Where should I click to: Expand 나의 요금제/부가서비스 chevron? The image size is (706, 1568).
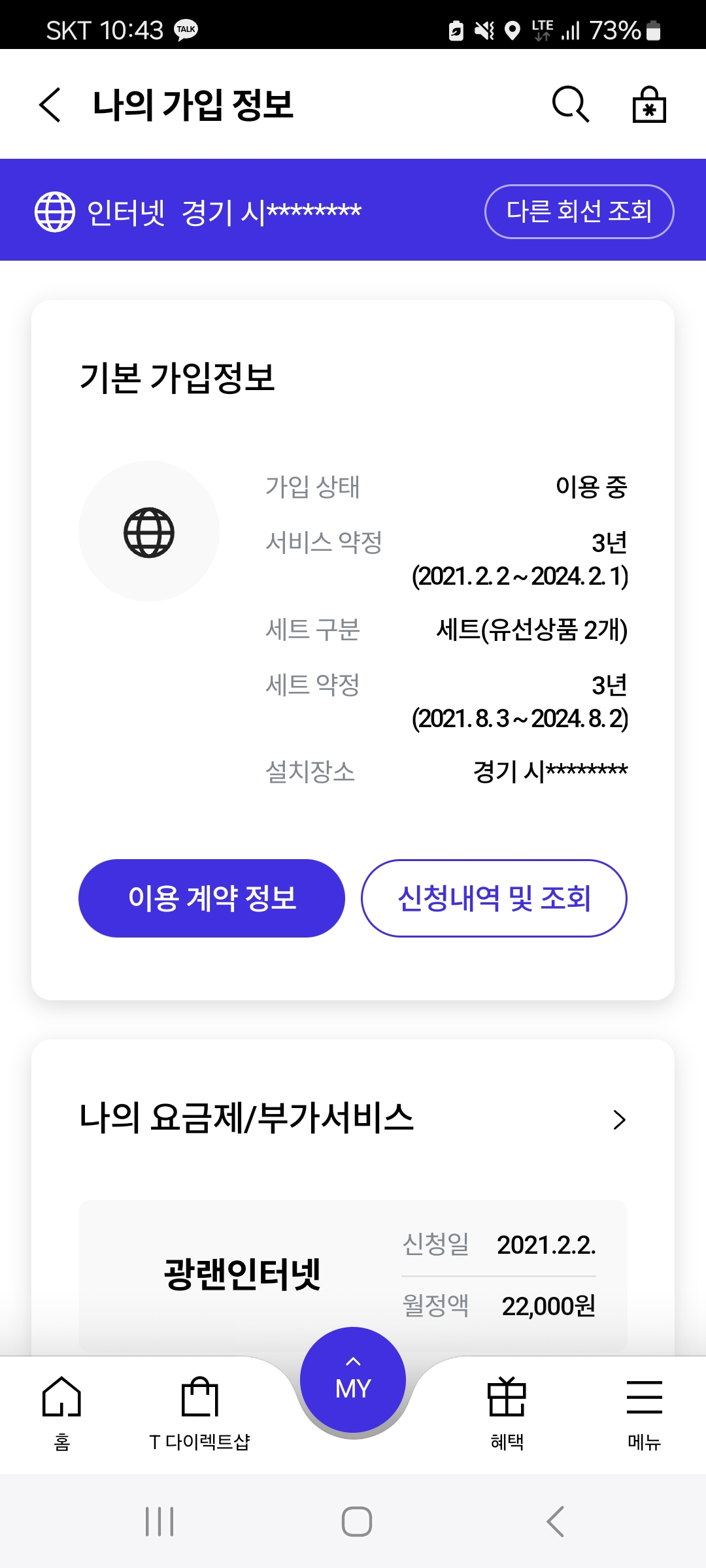[x=619, y=1120]
